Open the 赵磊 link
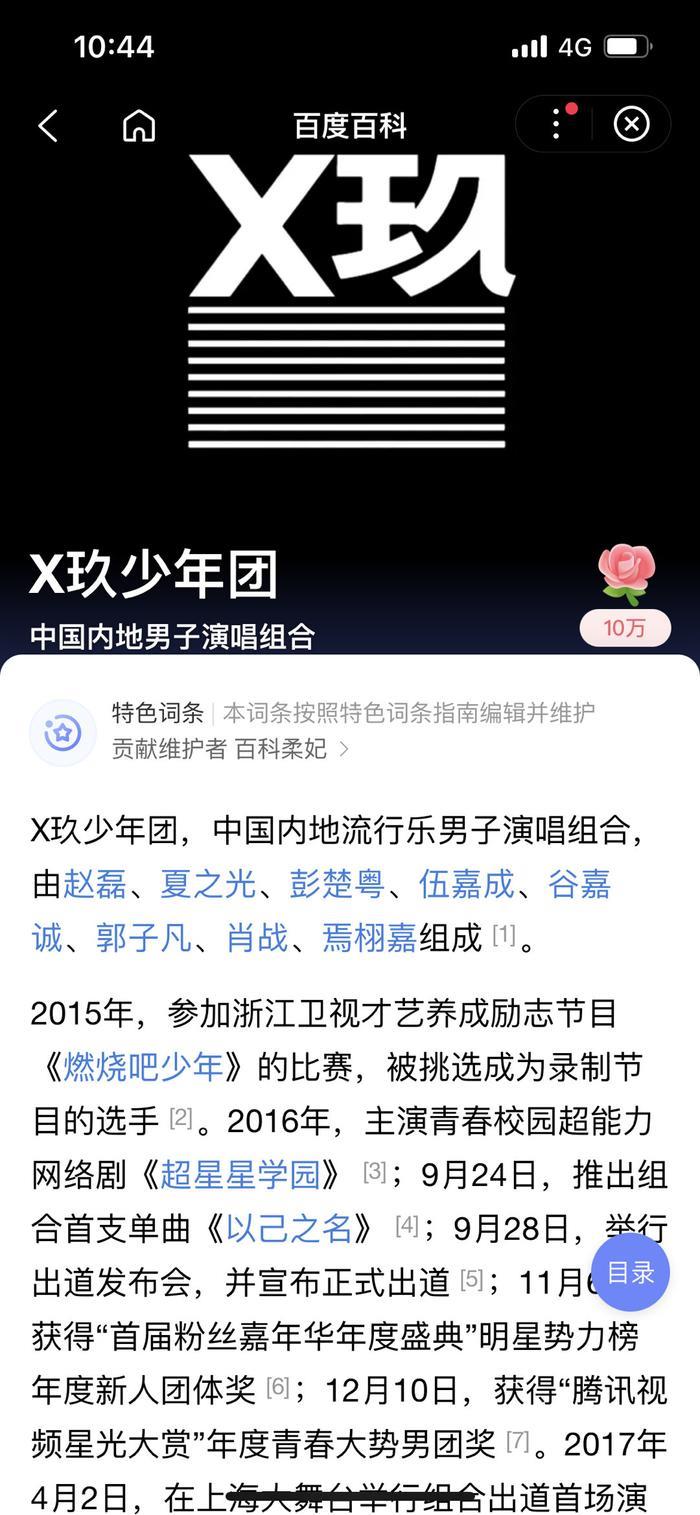The image size is (700, 1515). (95, 884)
